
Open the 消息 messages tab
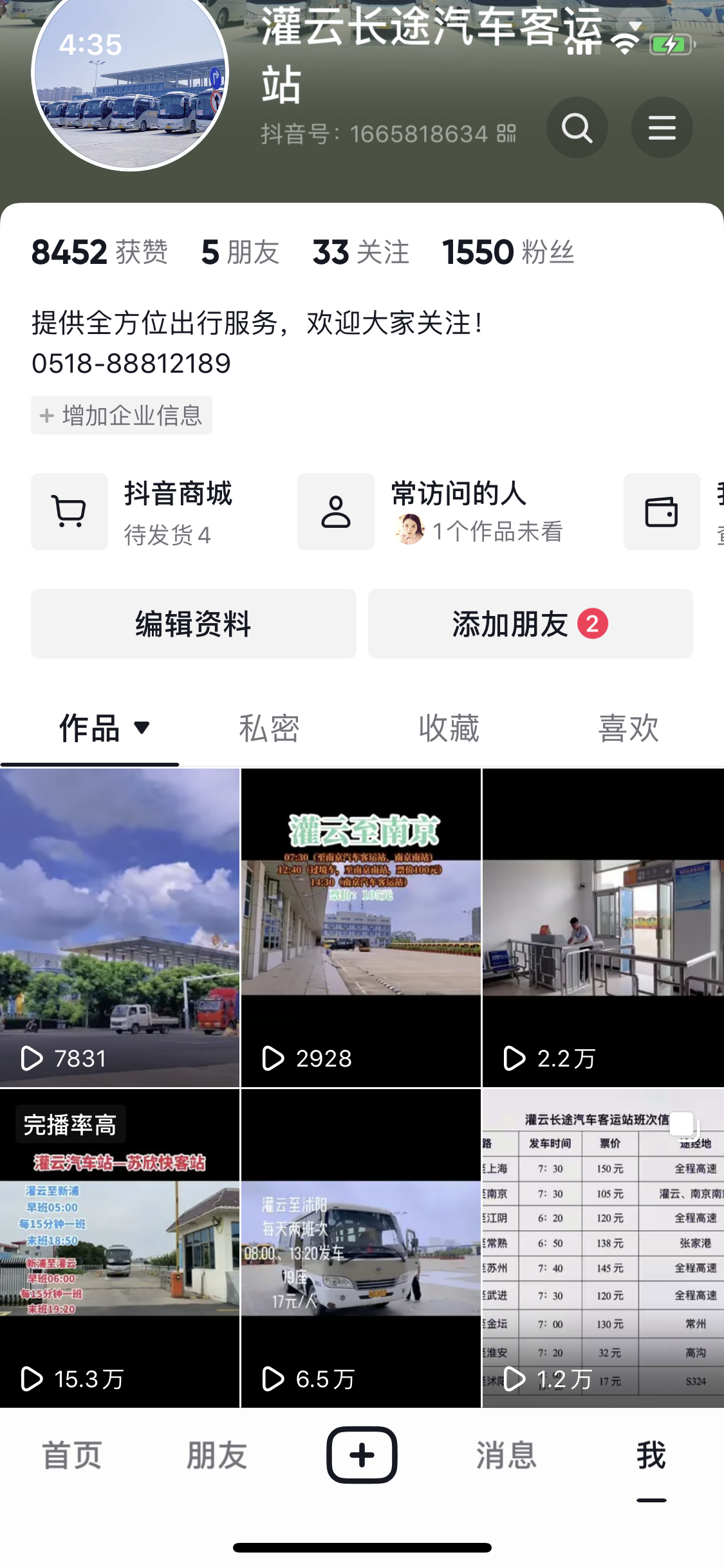[x=506, y=1455]
